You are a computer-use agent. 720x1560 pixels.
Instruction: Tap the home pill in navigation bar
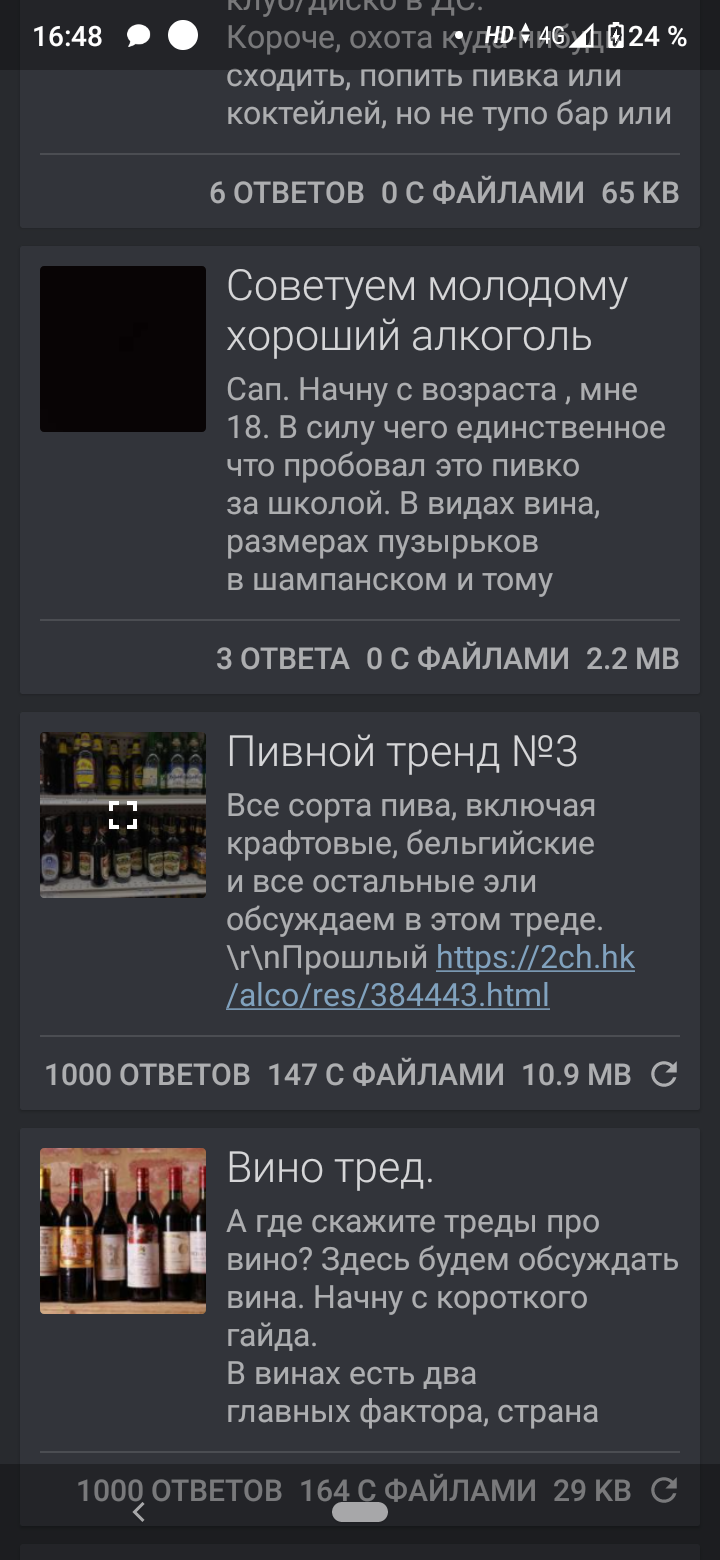point(360,1512)
